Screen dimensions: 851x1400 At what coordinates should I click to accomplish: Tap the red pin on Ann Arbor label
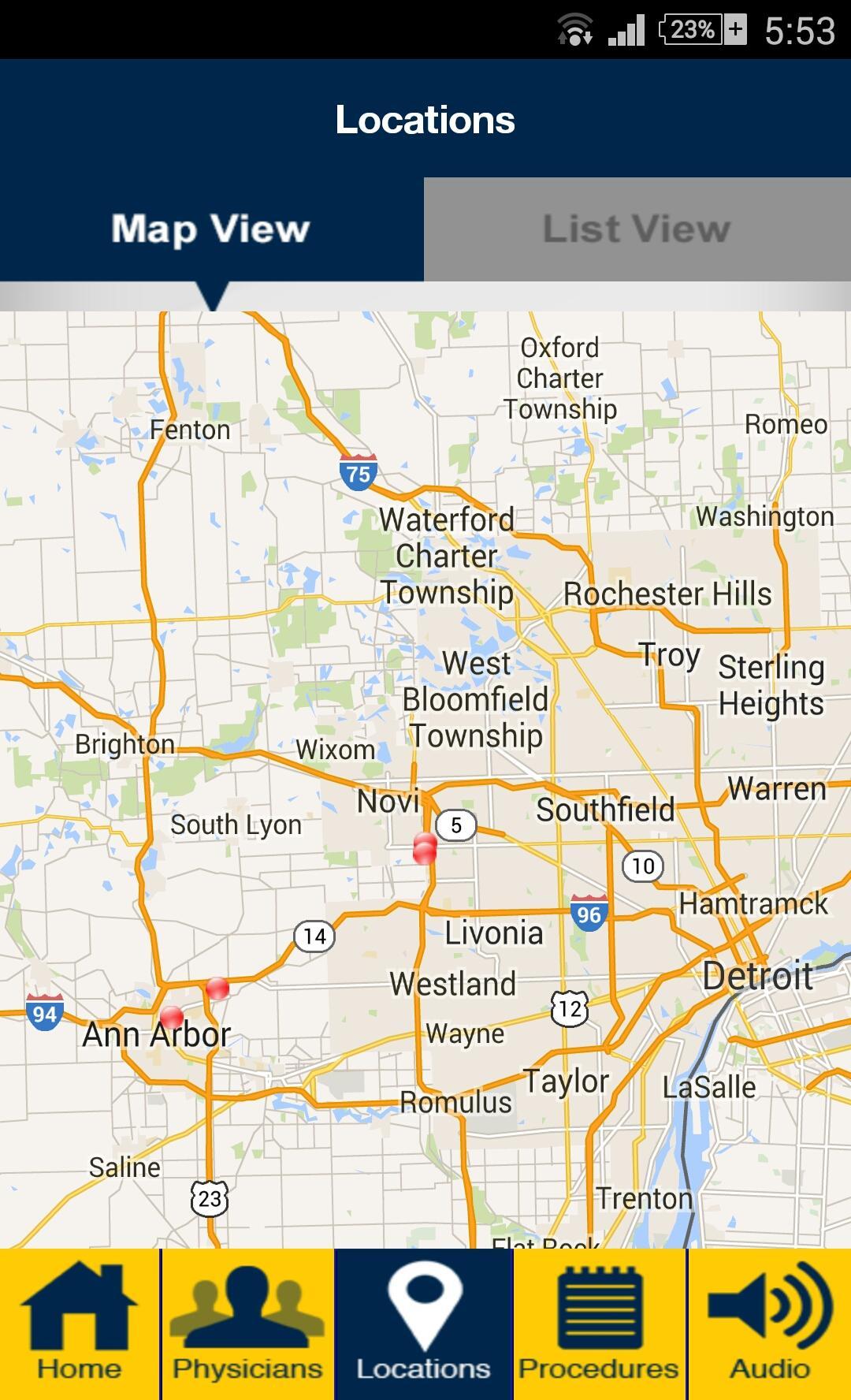click(x=172, y=1017)
